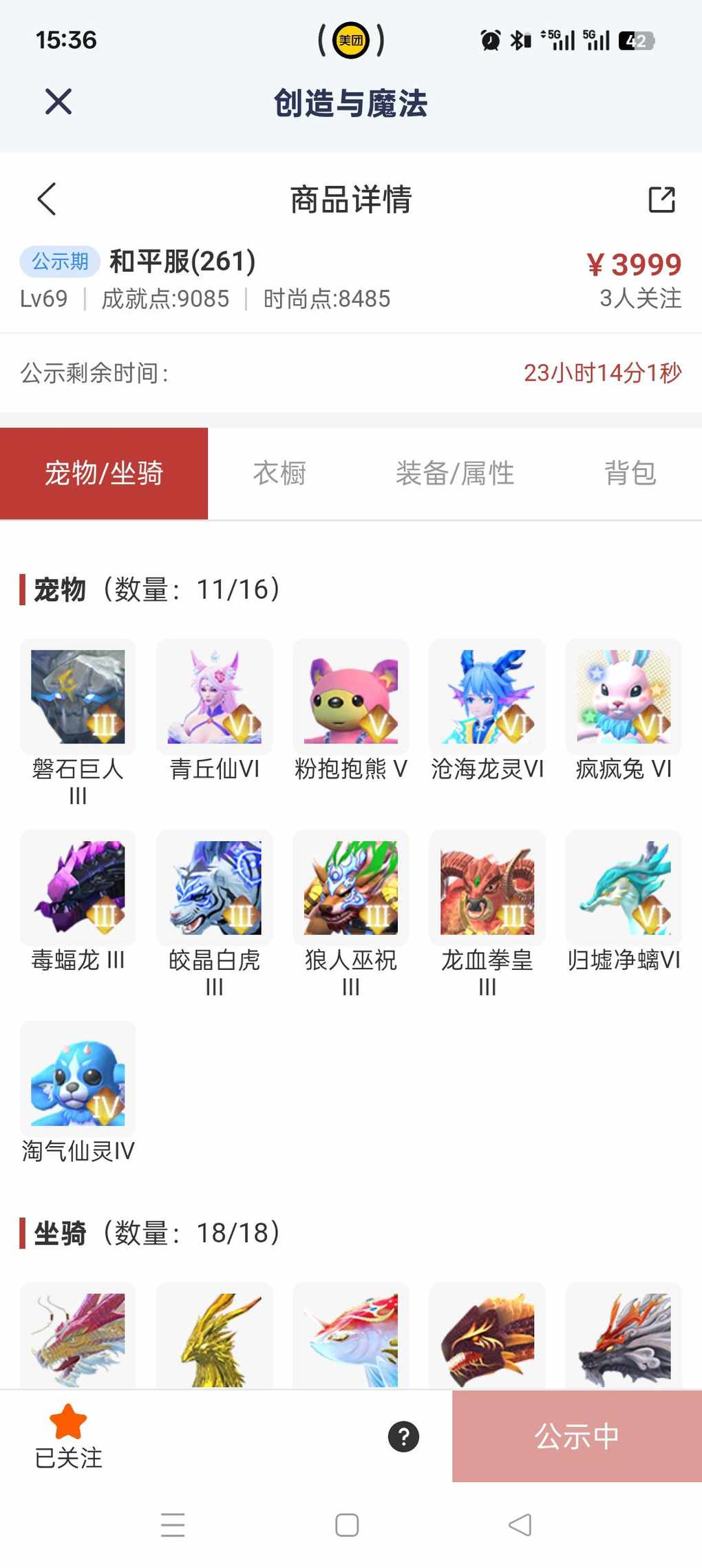Go back from 商品详情
The height and width of the screenshot is (1568, 702).
point(47,200)
